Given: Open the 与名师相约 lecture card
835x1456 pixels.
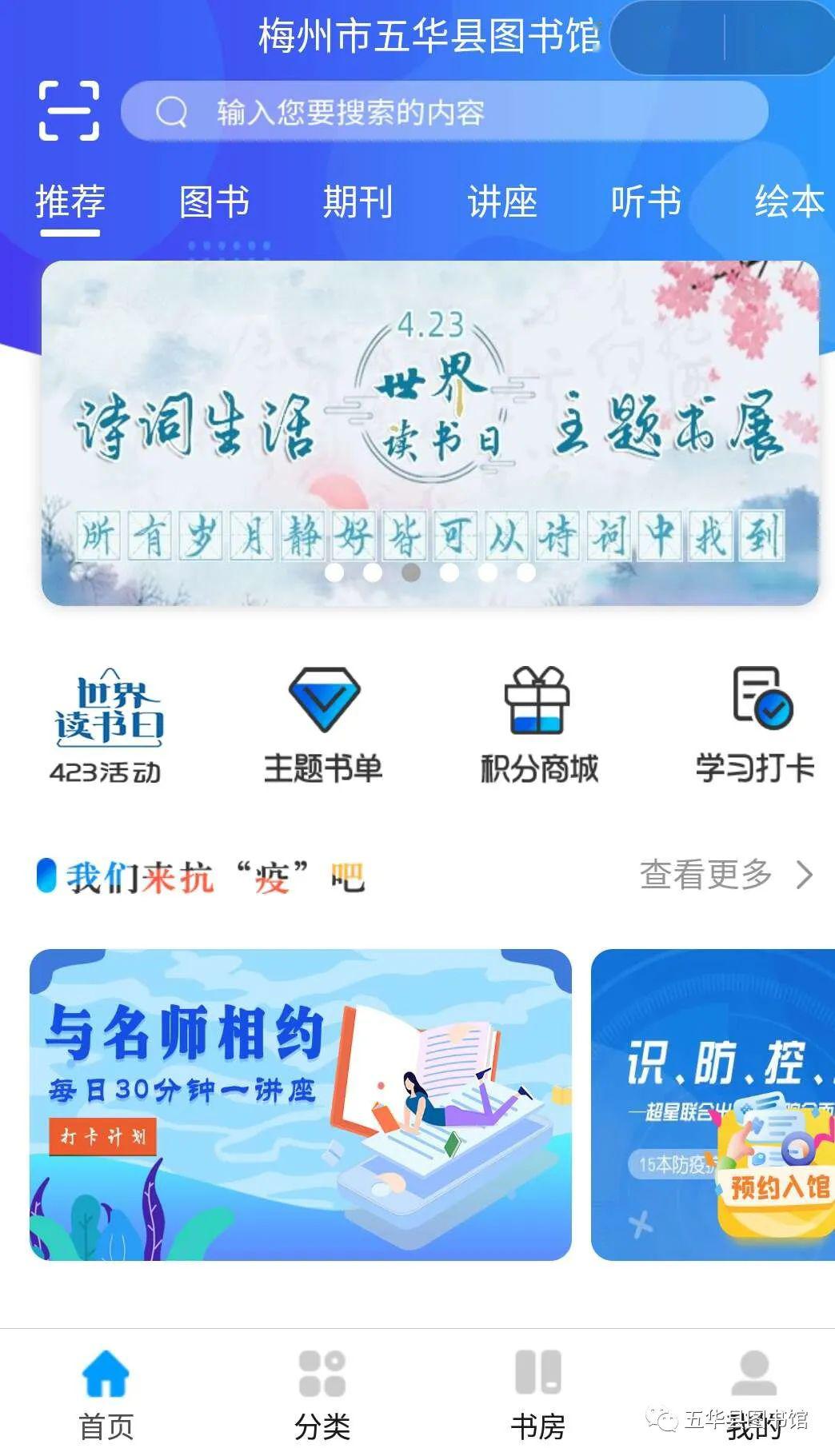Looking at the screenshot, I should point(301,1104).
